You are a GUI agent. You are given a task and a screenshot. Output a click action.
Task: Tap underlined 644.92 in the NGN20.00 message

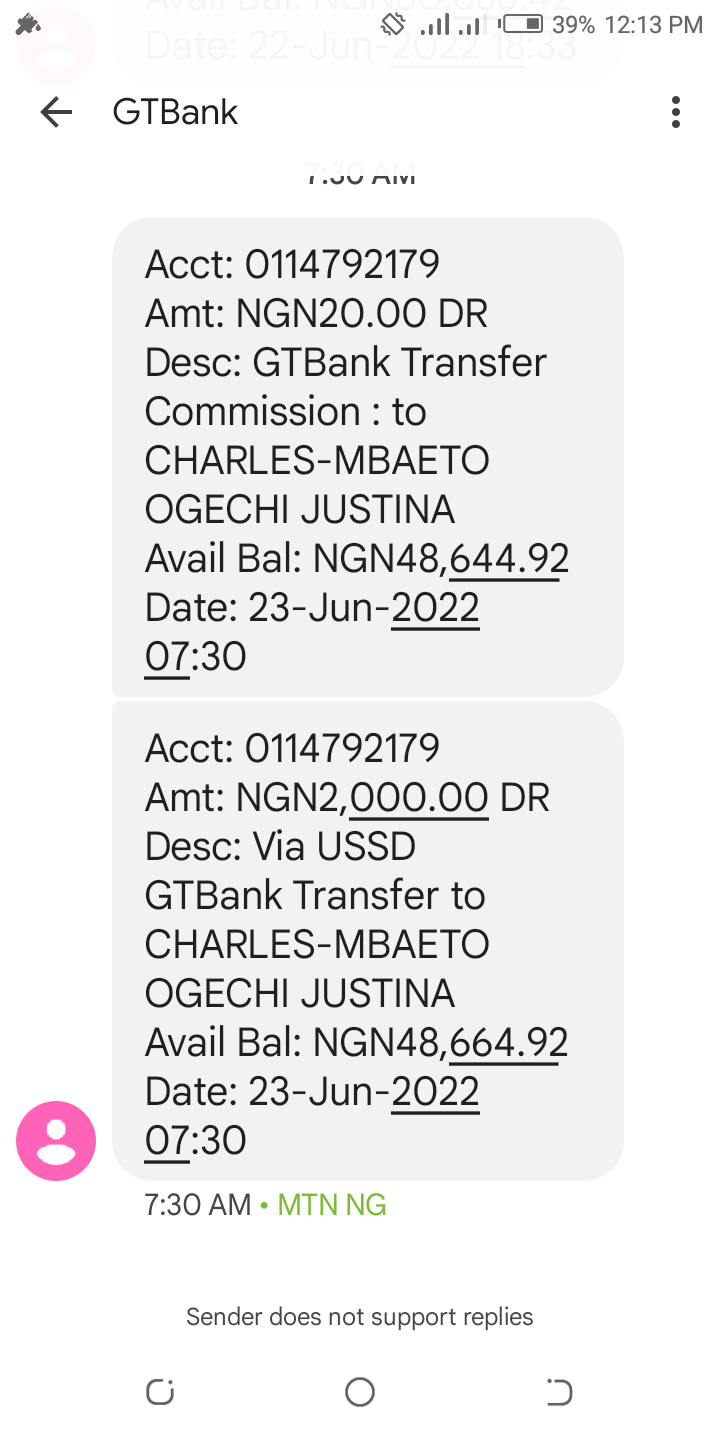tap(509, 558)
